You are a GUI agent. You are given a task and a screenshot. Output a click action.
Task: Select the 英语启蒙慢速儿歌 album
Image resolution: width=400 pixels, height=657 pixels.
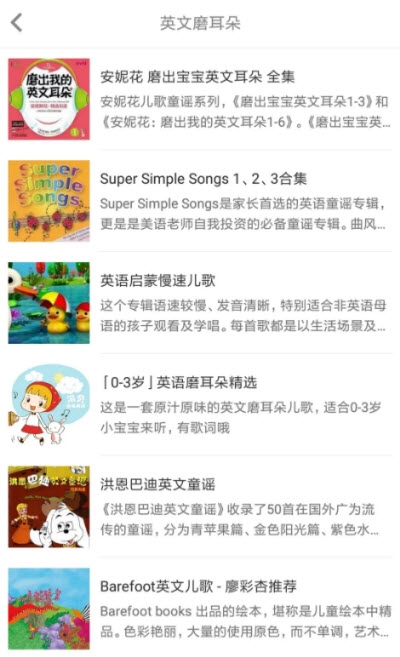click(200, 303)
